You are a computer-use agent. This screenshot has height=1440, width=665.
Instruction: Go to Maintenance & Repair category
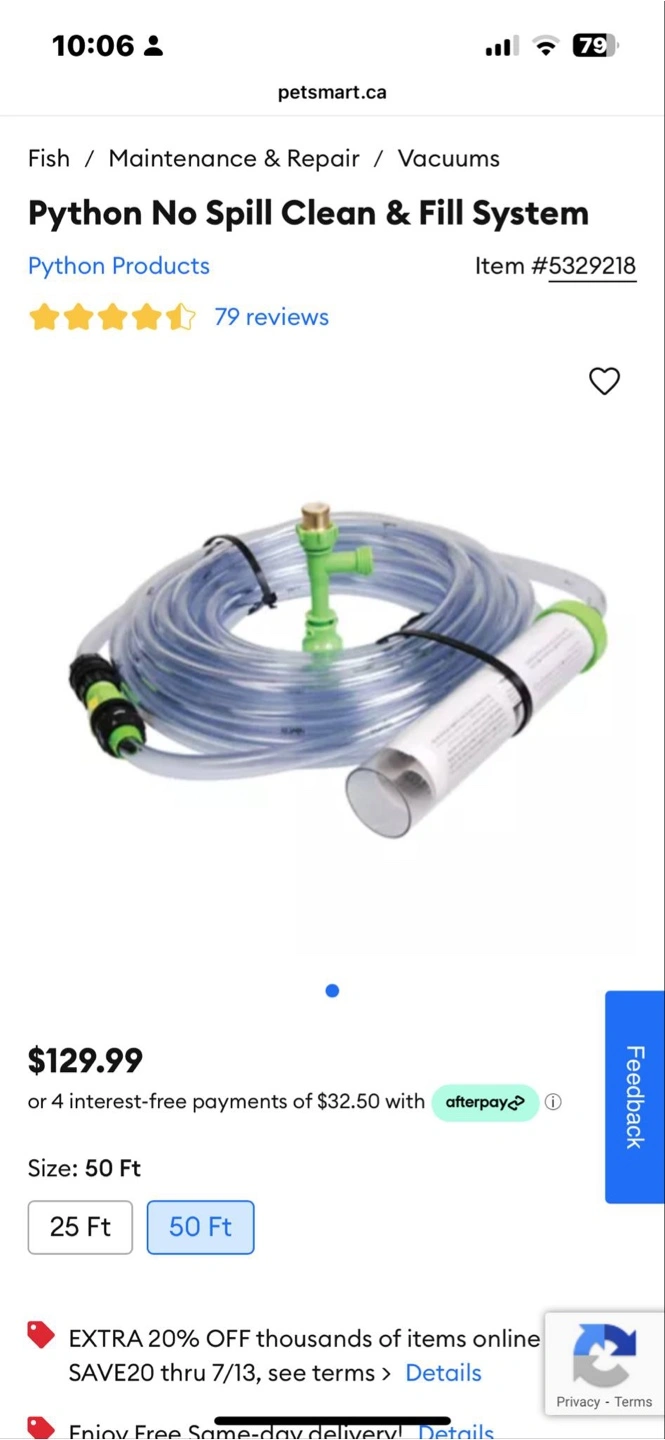tap(234, 158)
